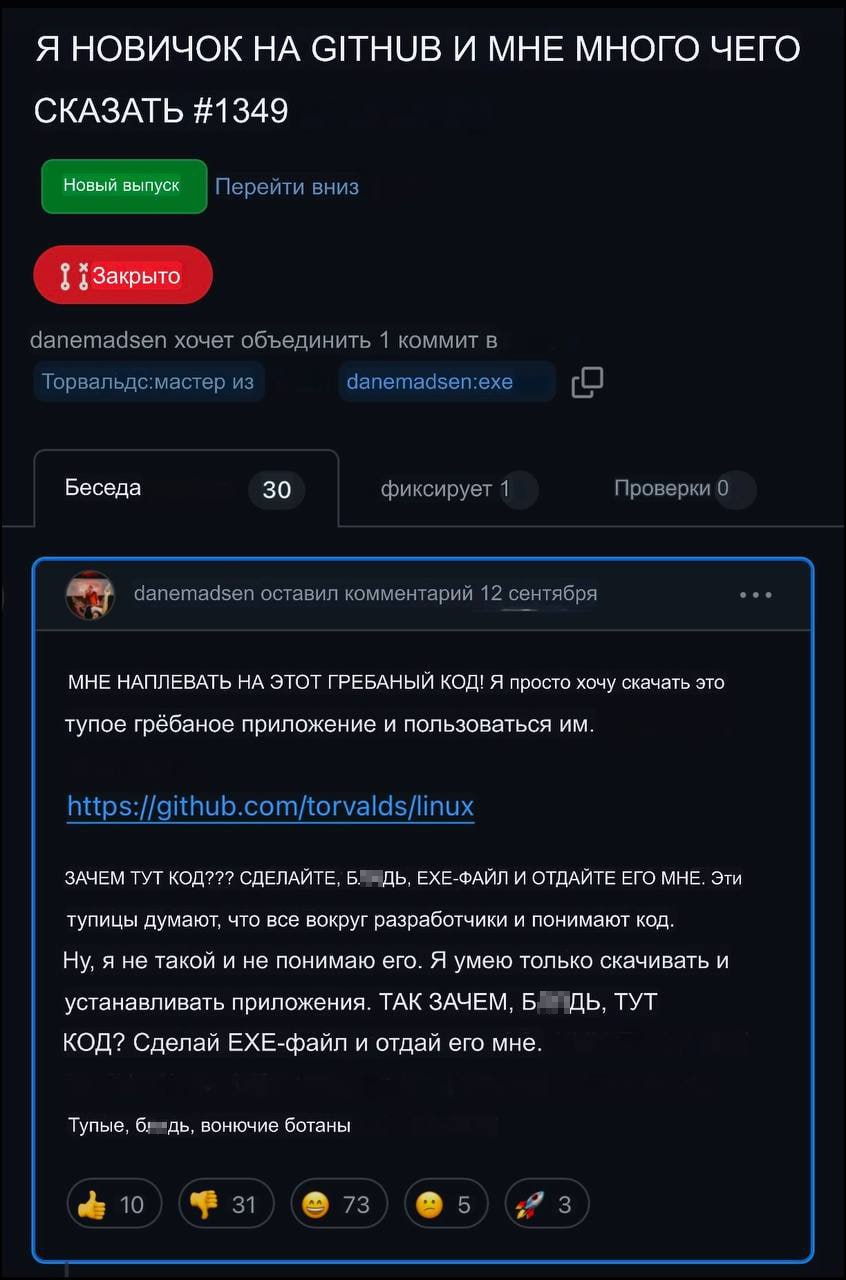846x1280 pixels.
Task: Copy the branch name with the copy icon
Action: tap(587, 381)
